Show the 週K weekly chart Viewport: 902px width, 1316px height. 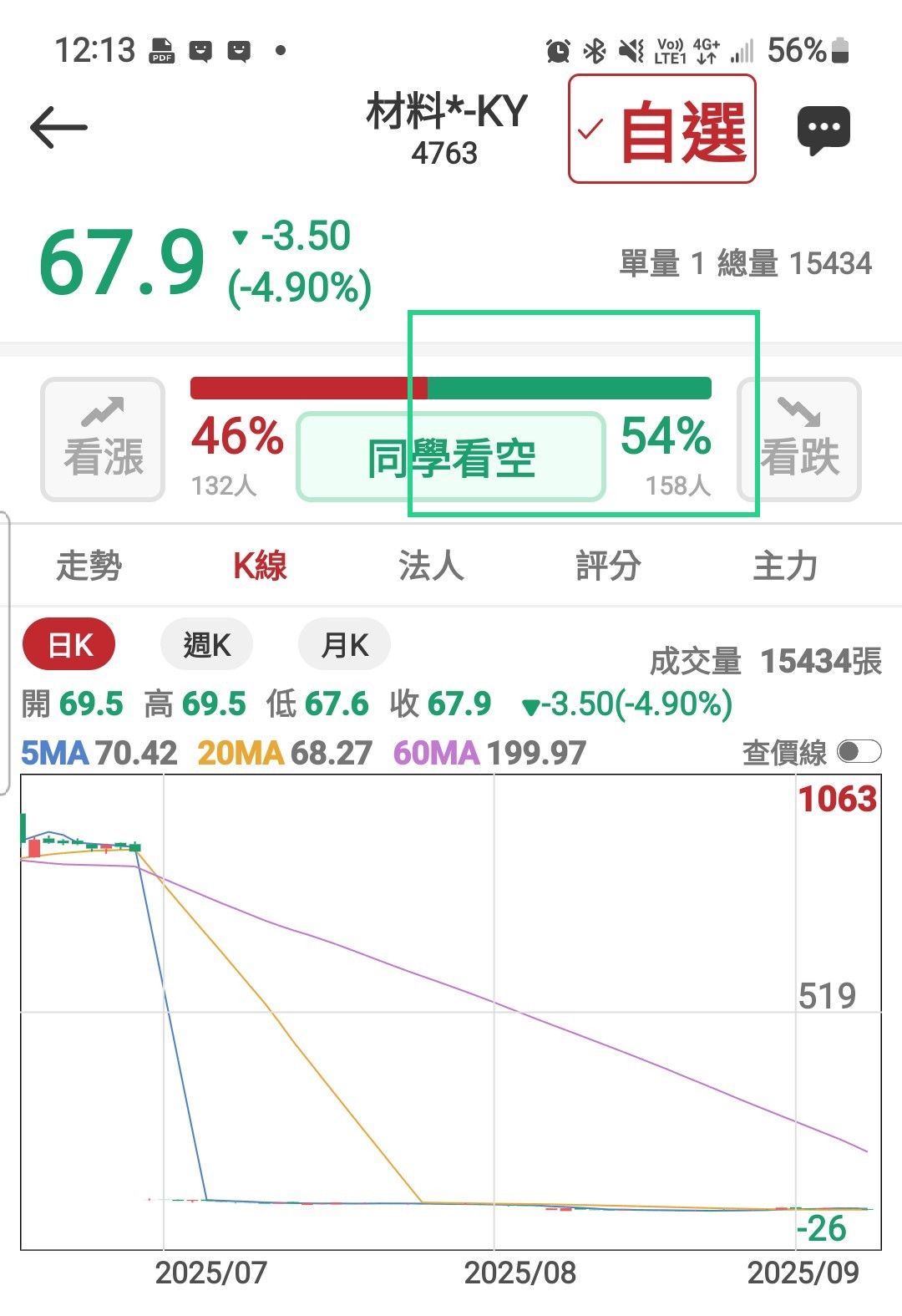click(x=206, y=645)
